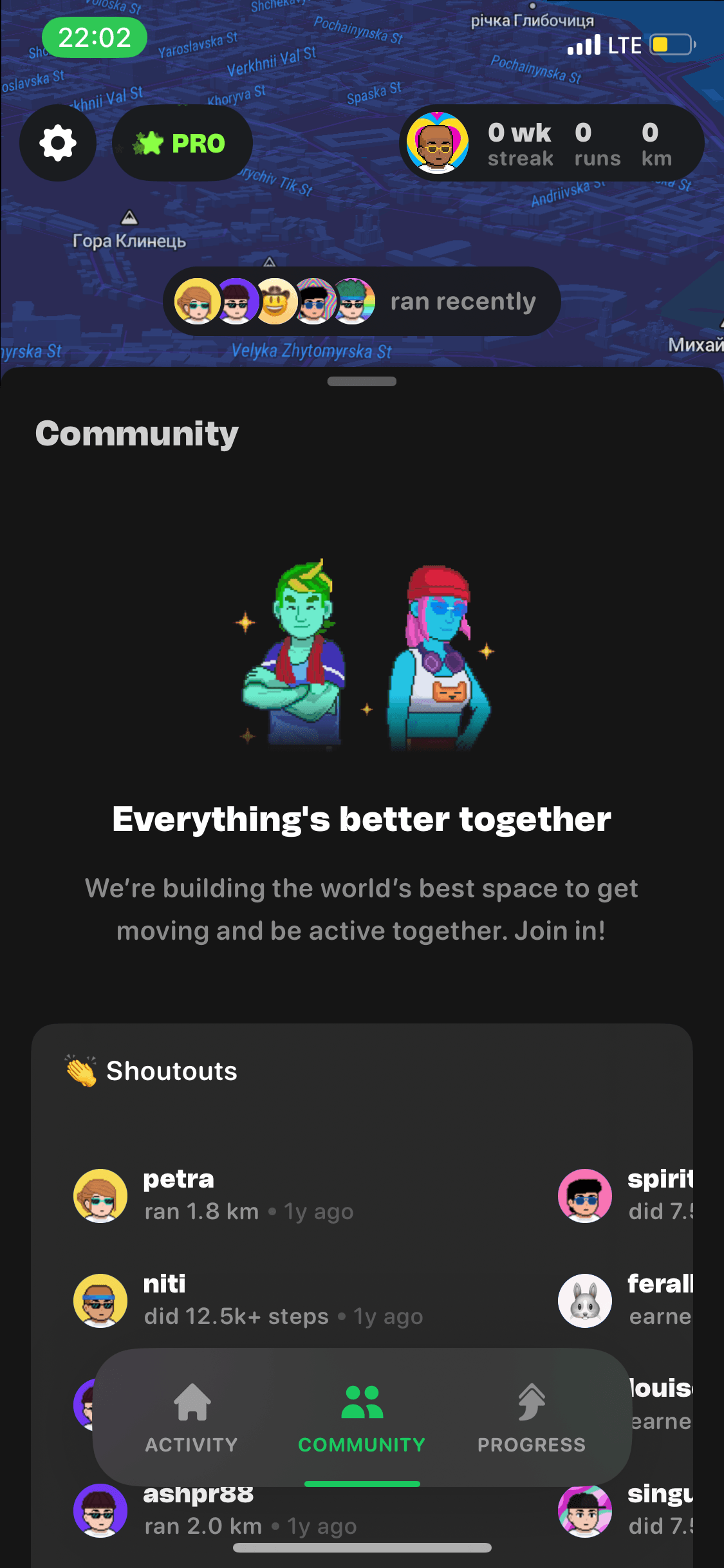Tap the PRO upgrade button

click(182, 143)
